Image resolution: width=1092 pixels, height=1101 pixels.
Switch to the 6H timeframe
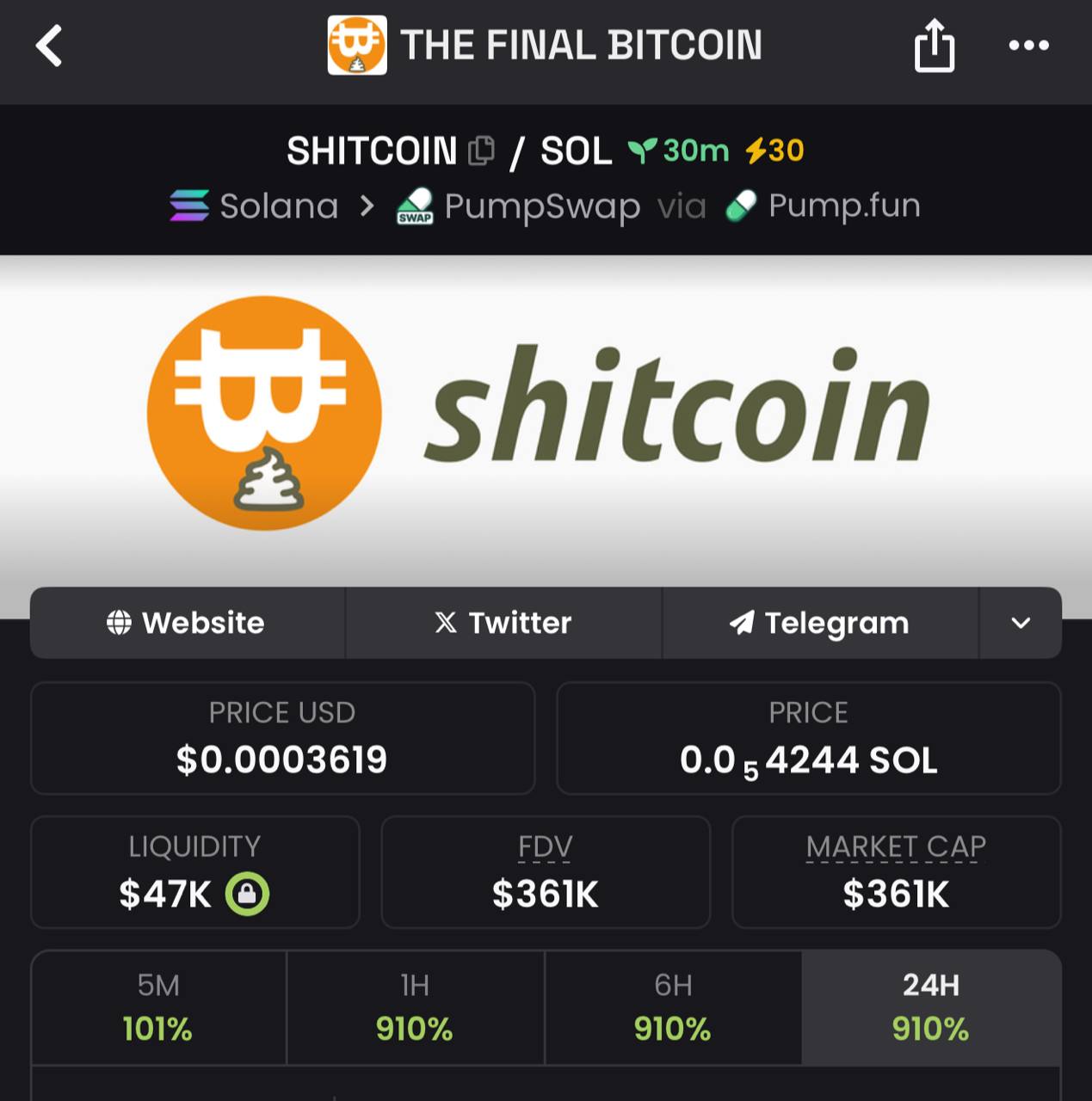tap(673, 1006)
